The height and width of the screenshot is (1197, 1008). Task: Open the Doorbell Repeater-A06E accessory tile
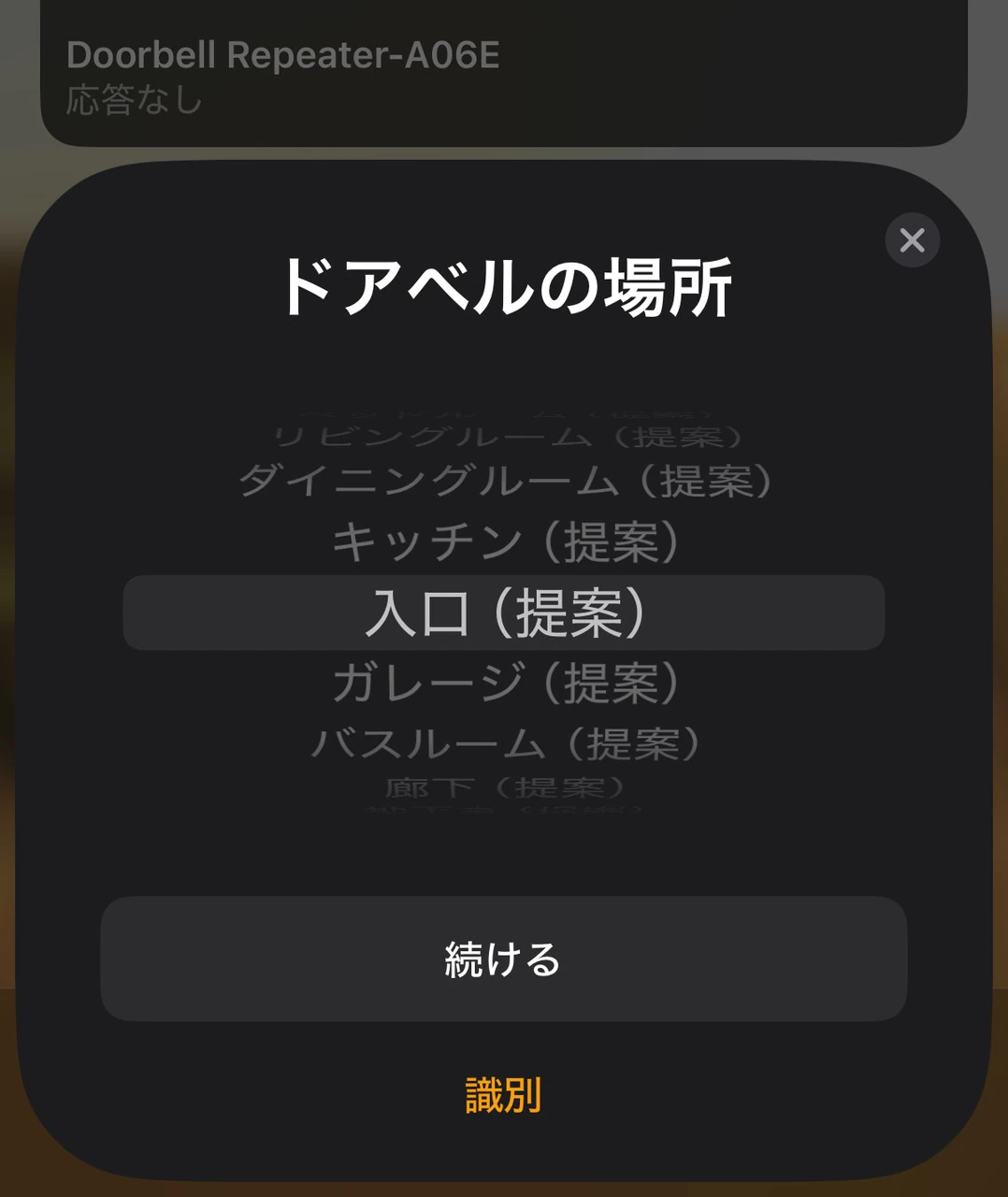coord(503,75)
